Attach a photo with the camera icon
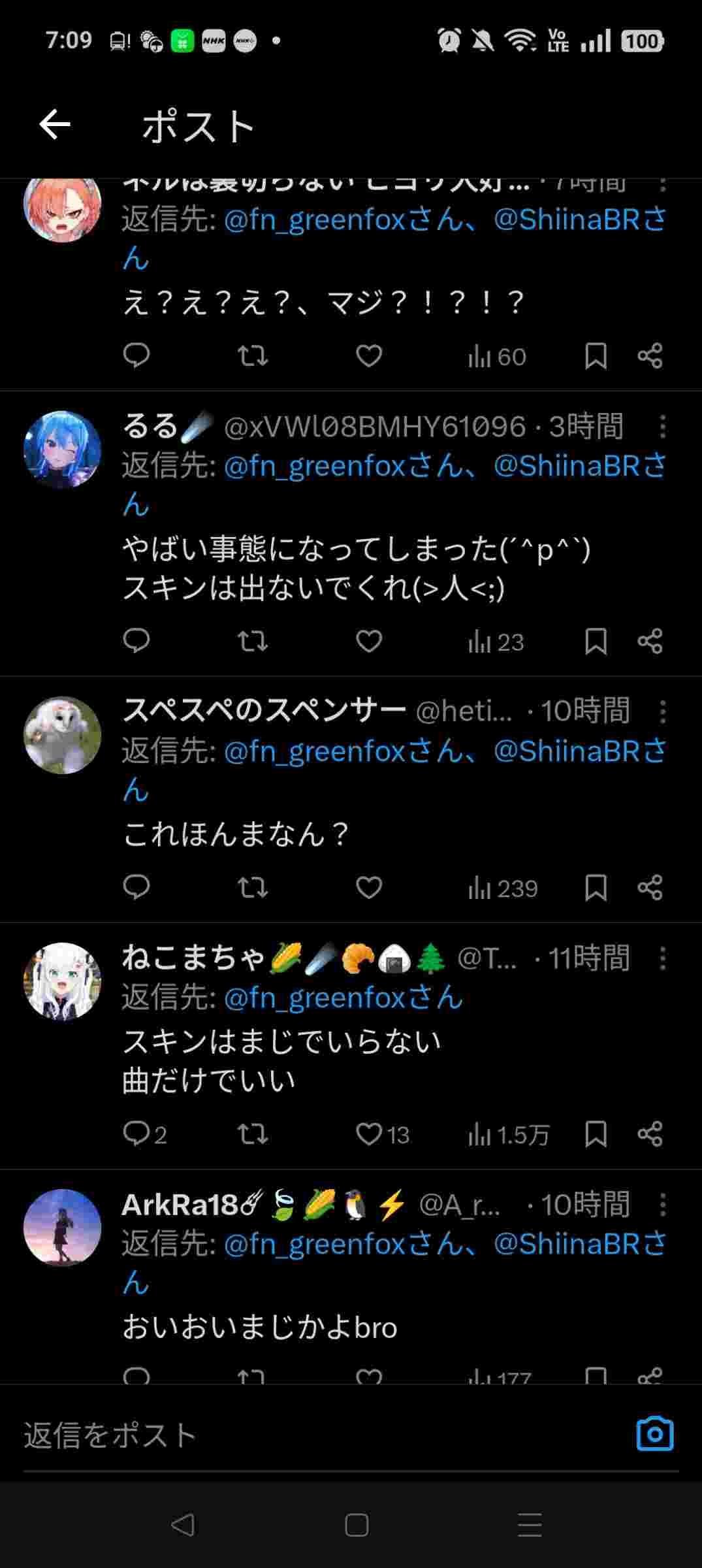 (x=654, y=1434)
